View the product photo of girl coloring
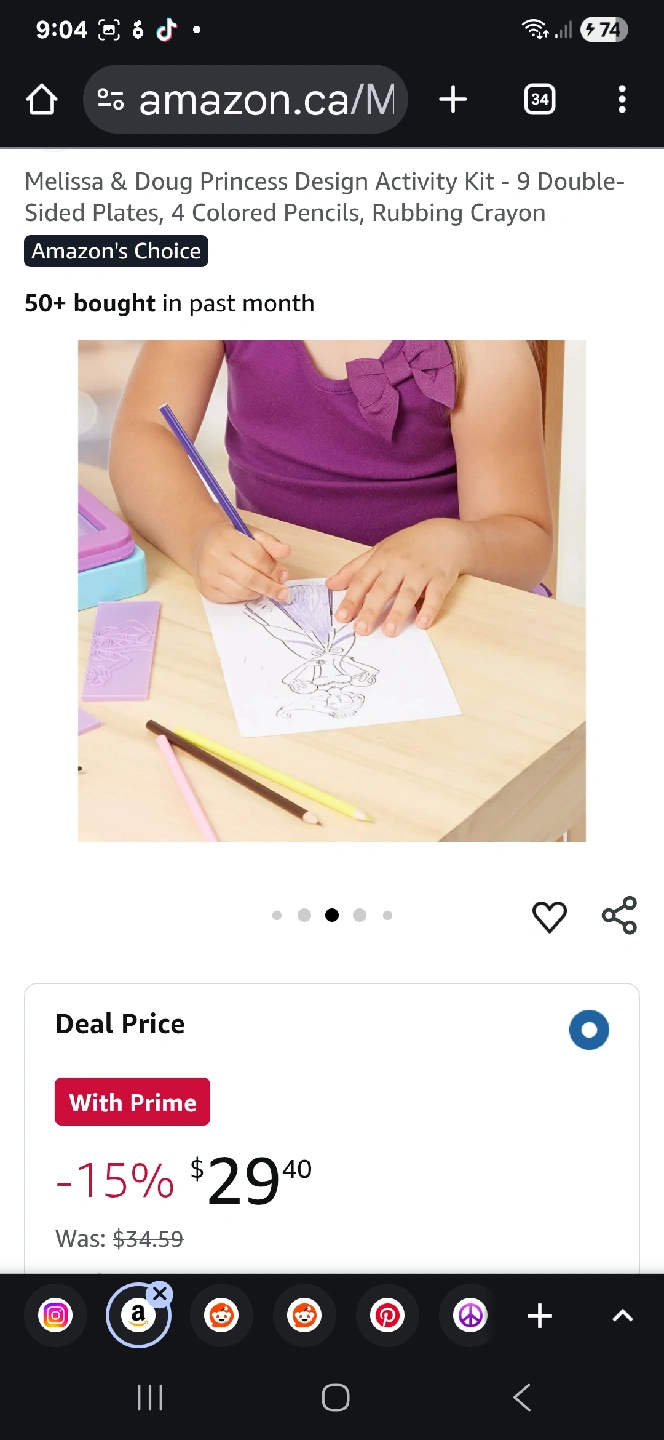Screen dimensions: 664x1440 point(332,590)
